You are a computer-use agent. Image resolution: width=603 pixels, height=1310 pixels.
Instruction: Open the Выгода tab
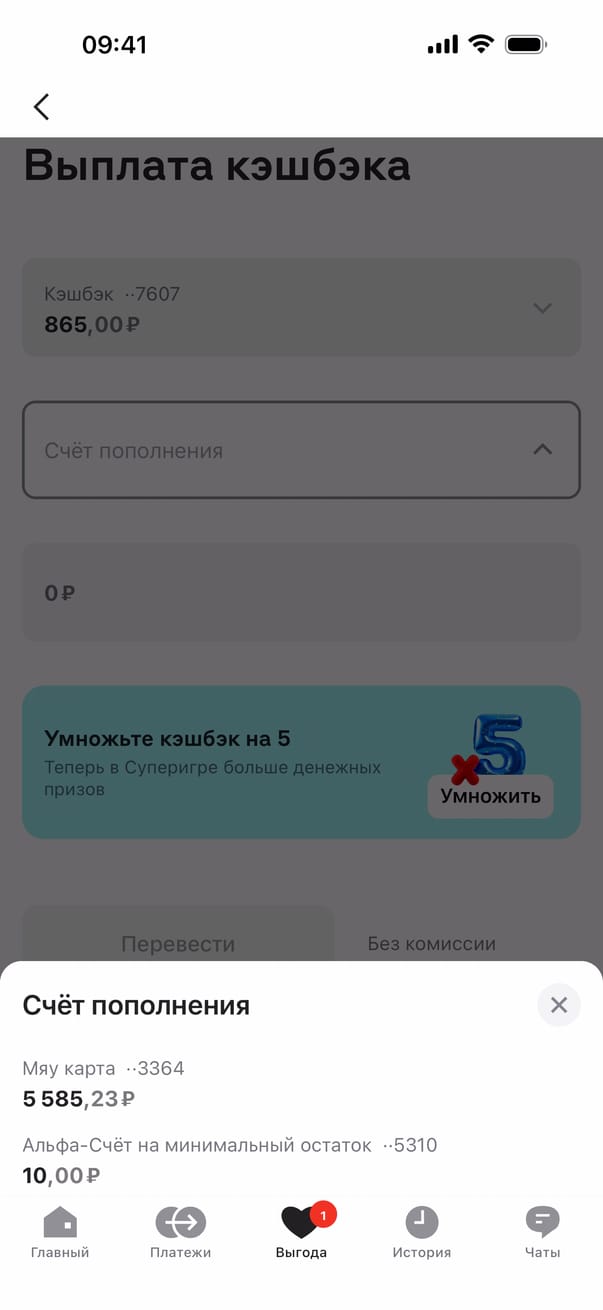coord(301,1232)
